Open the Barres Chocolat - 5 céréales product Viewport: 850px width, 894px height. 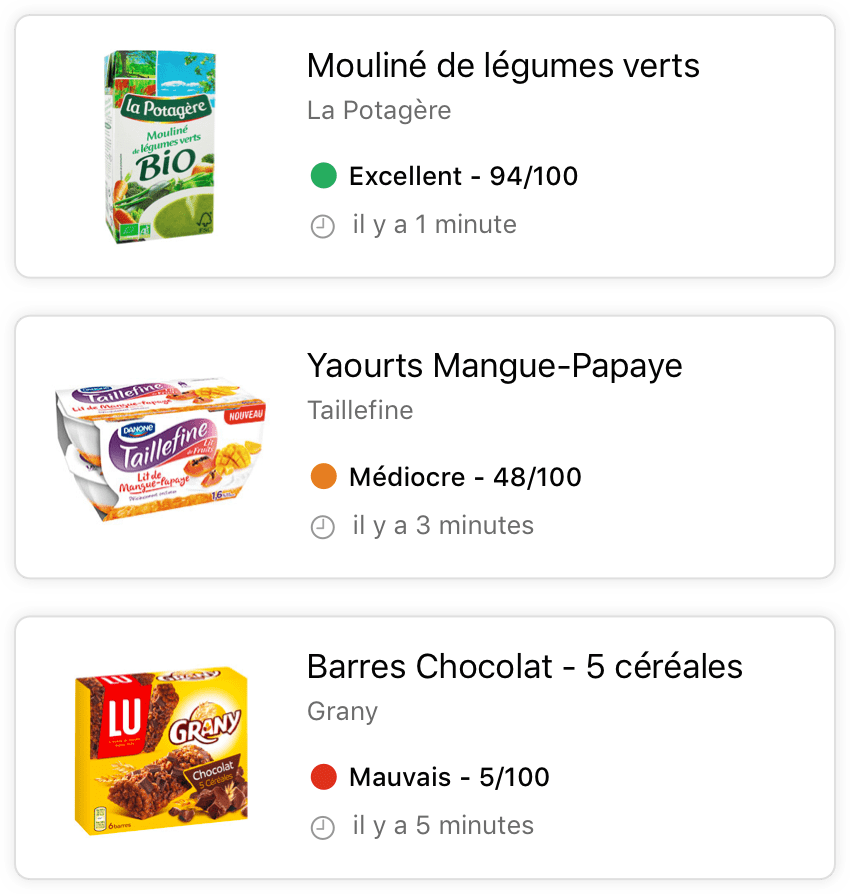pos(525,667)
